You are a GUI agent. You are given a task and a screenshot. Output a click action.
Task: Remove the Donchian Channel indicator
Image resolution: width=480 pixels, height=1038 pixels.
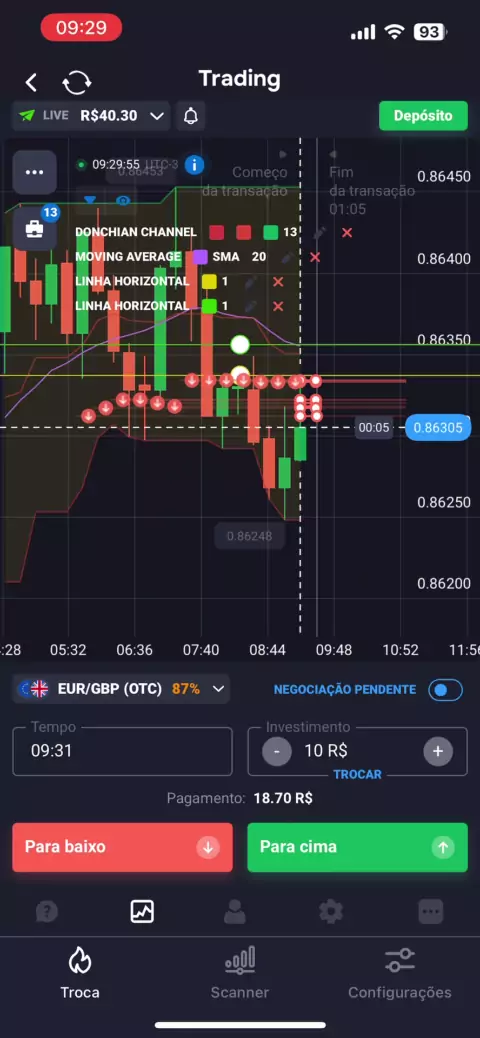[x=347, y=232]
